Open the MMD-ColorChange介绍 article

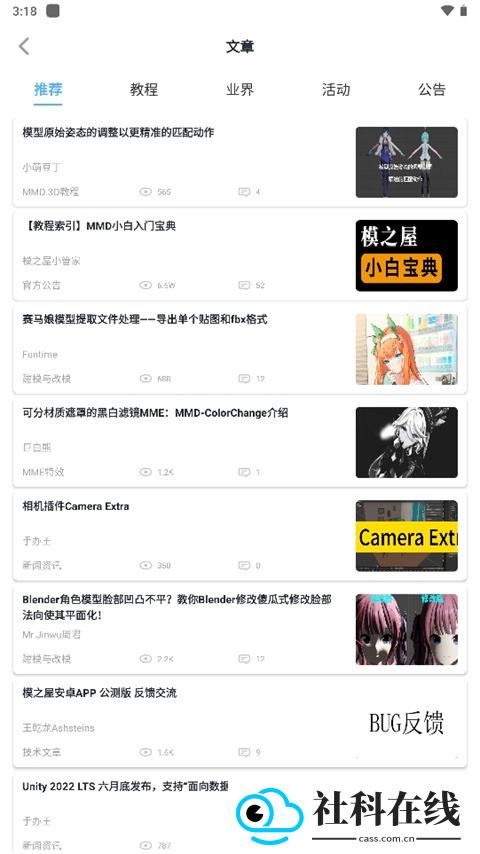click(240, 443)
